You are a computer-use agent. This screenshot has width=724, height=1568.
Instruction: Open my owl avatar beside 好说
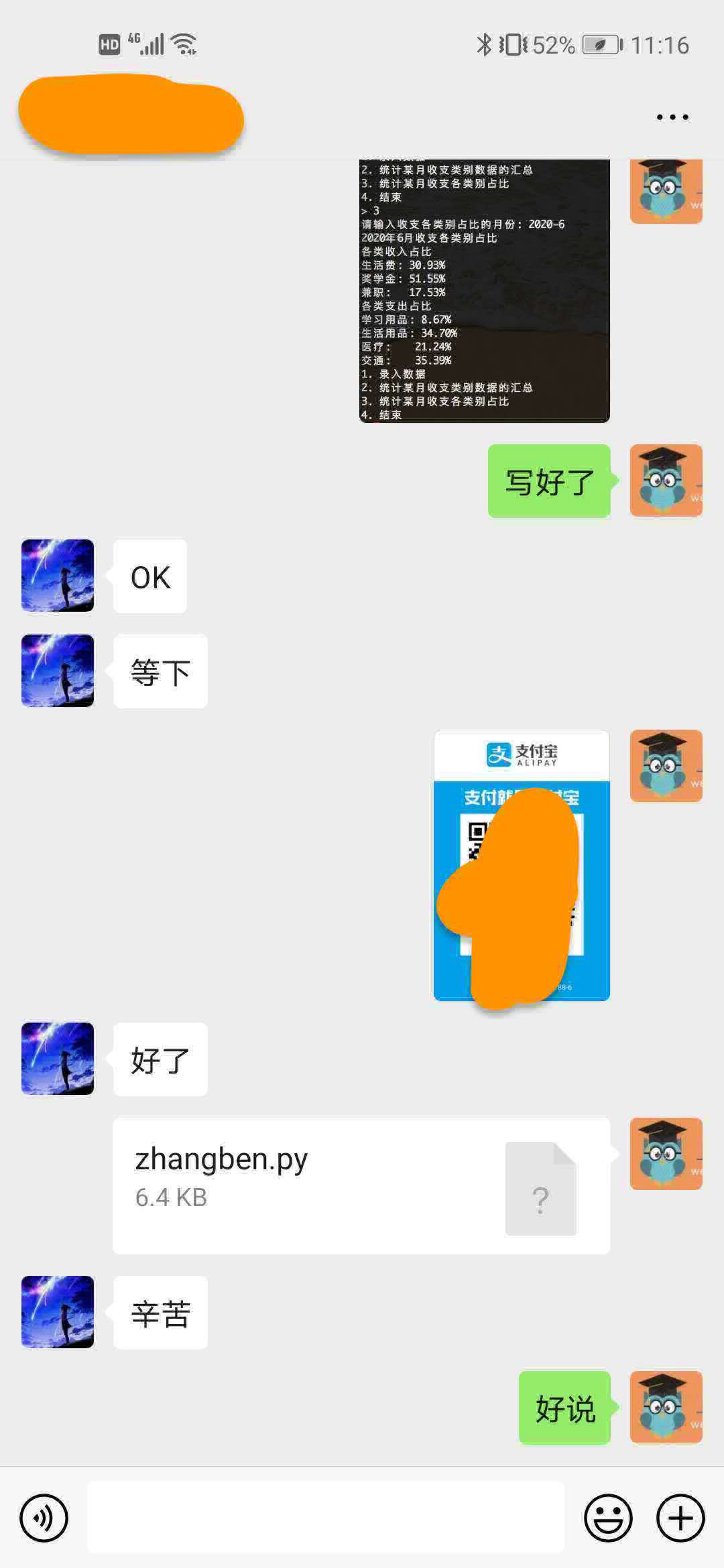pyautogui.click(x=666, y=1407)
